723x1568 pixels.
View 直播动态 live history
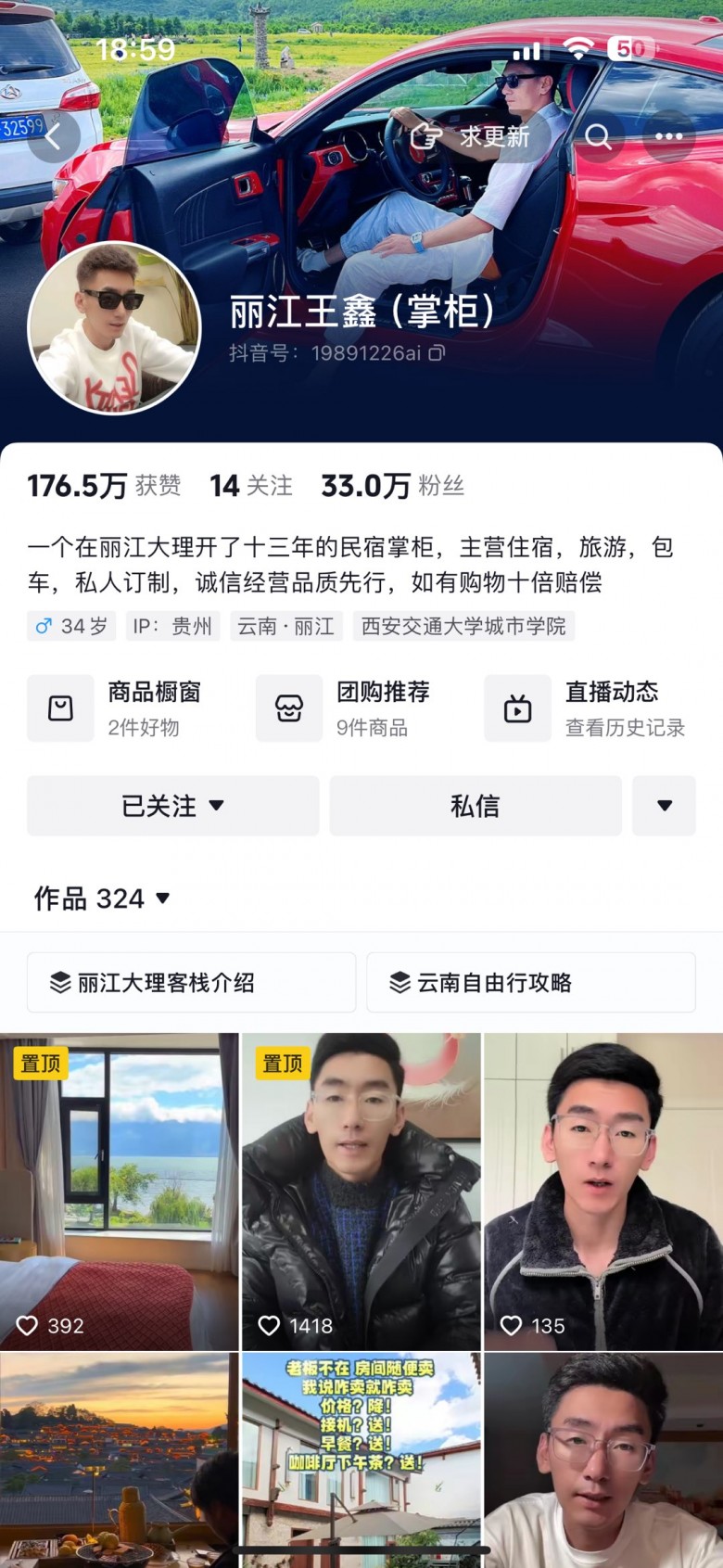point(587,708)
